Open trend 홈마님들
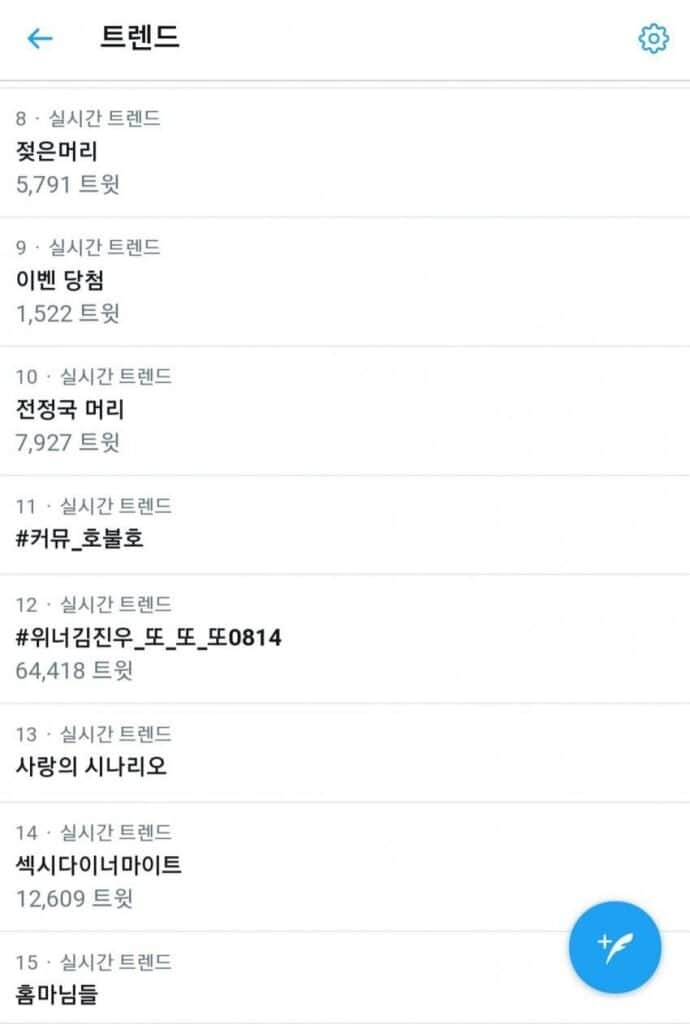The height and width of the screenshot is (1024, 690). click(57, 994)
